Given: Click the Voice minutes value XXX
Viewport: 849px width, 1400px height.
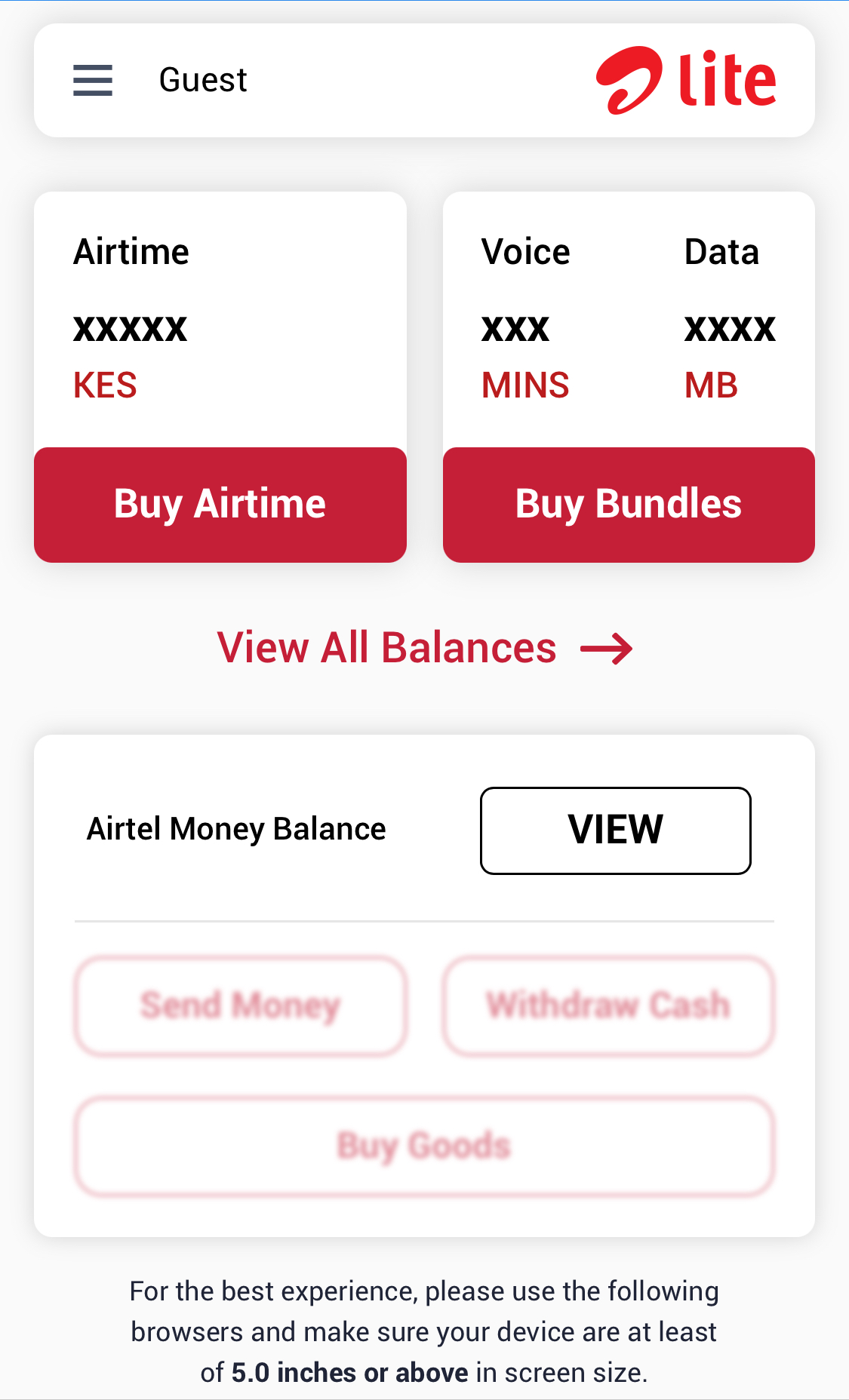Looking at the screenshot, I should coord(515,327).
